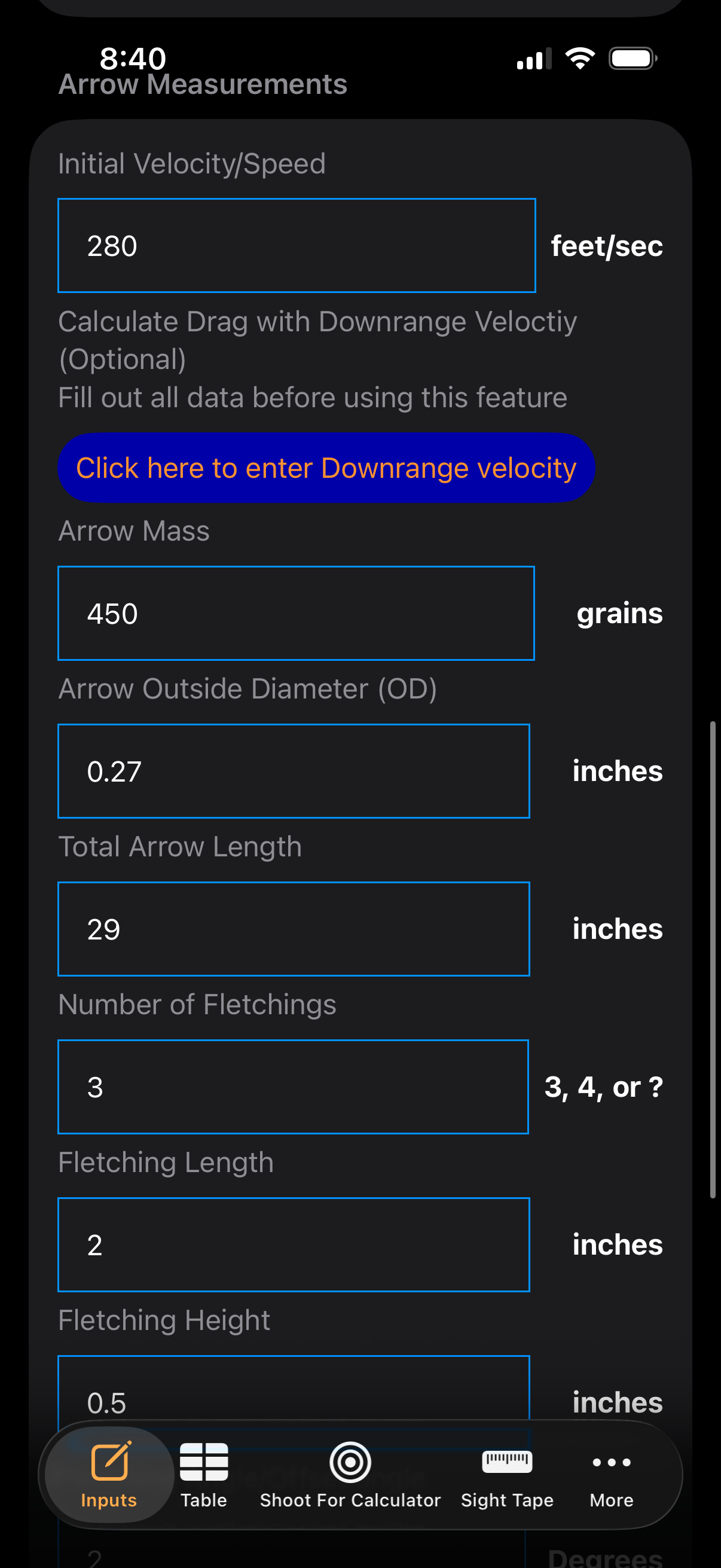
Task: Edit the Initial Velocity/Speed field
Action: tap(297, 245)
